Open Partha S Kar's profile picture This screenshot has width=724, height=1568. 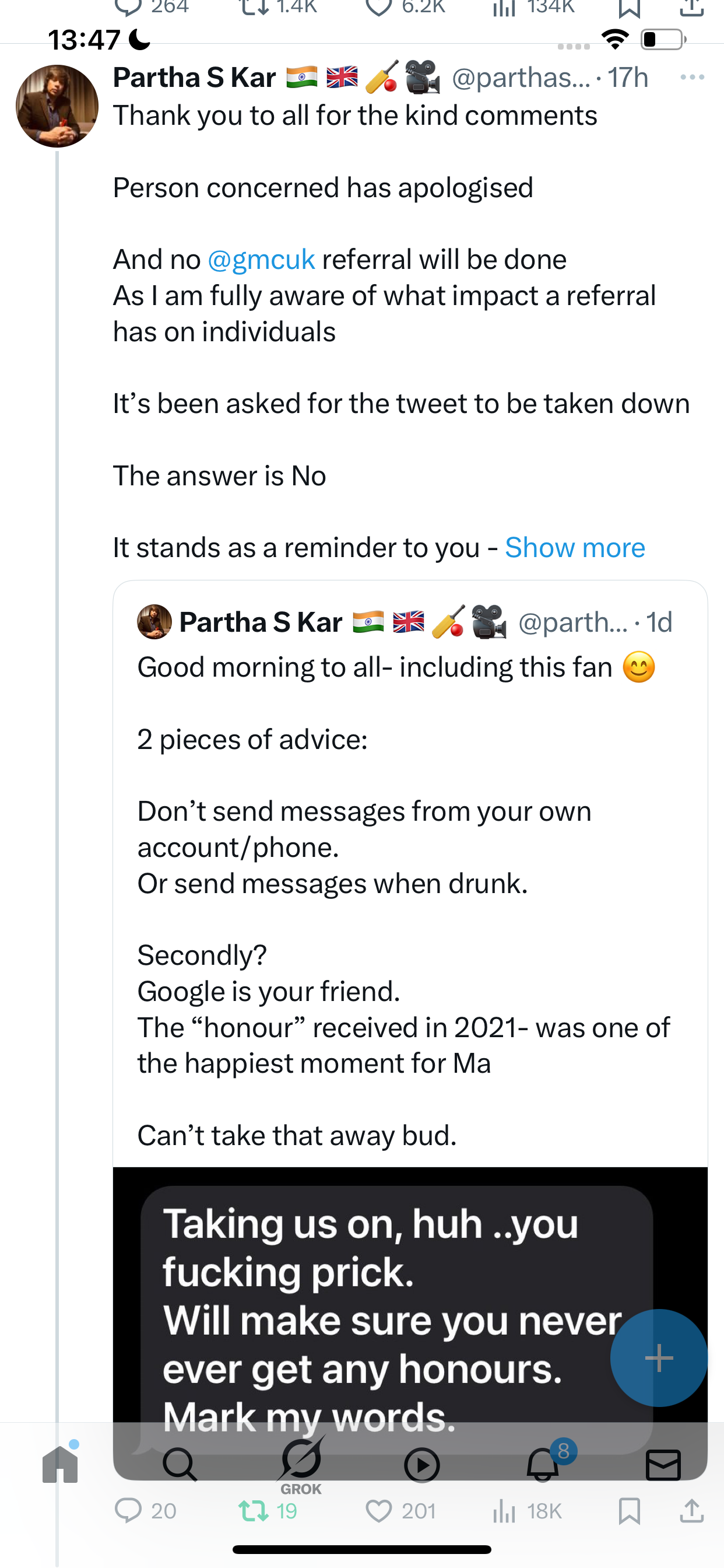click(57, 106)
